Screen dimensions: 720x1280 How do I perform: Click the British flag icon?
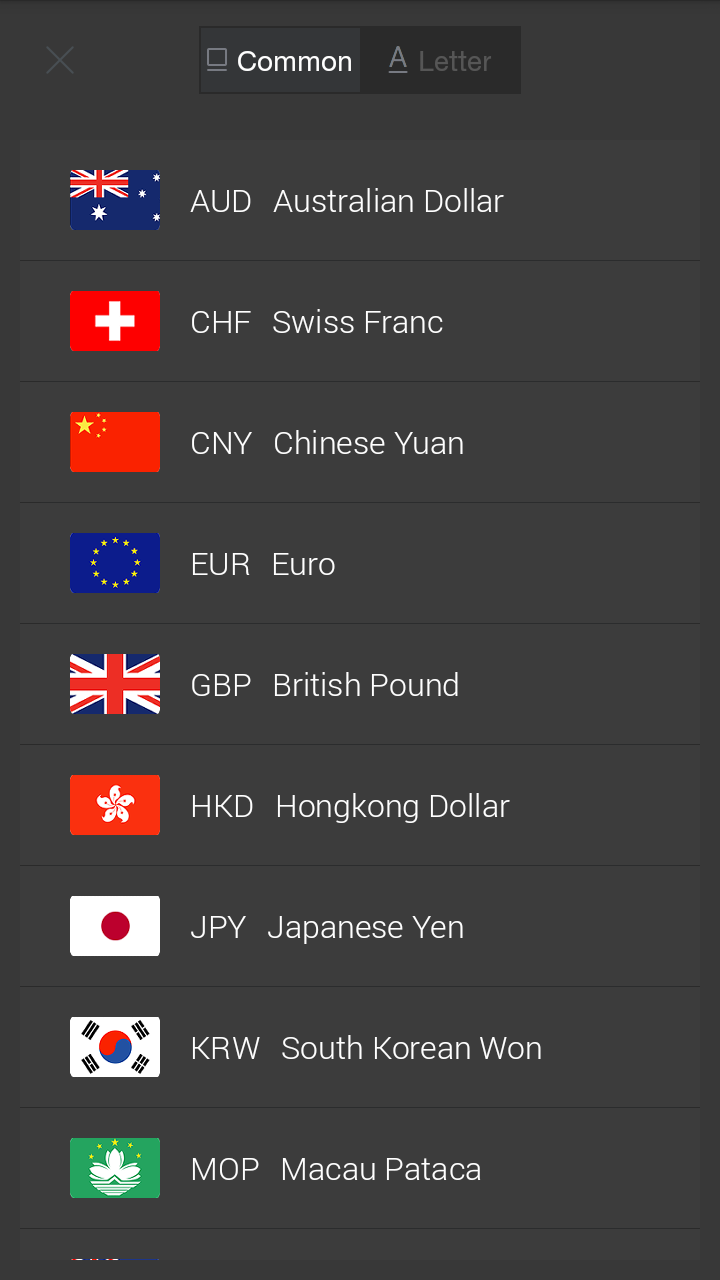pyautogui.click(x=114, y=684)
